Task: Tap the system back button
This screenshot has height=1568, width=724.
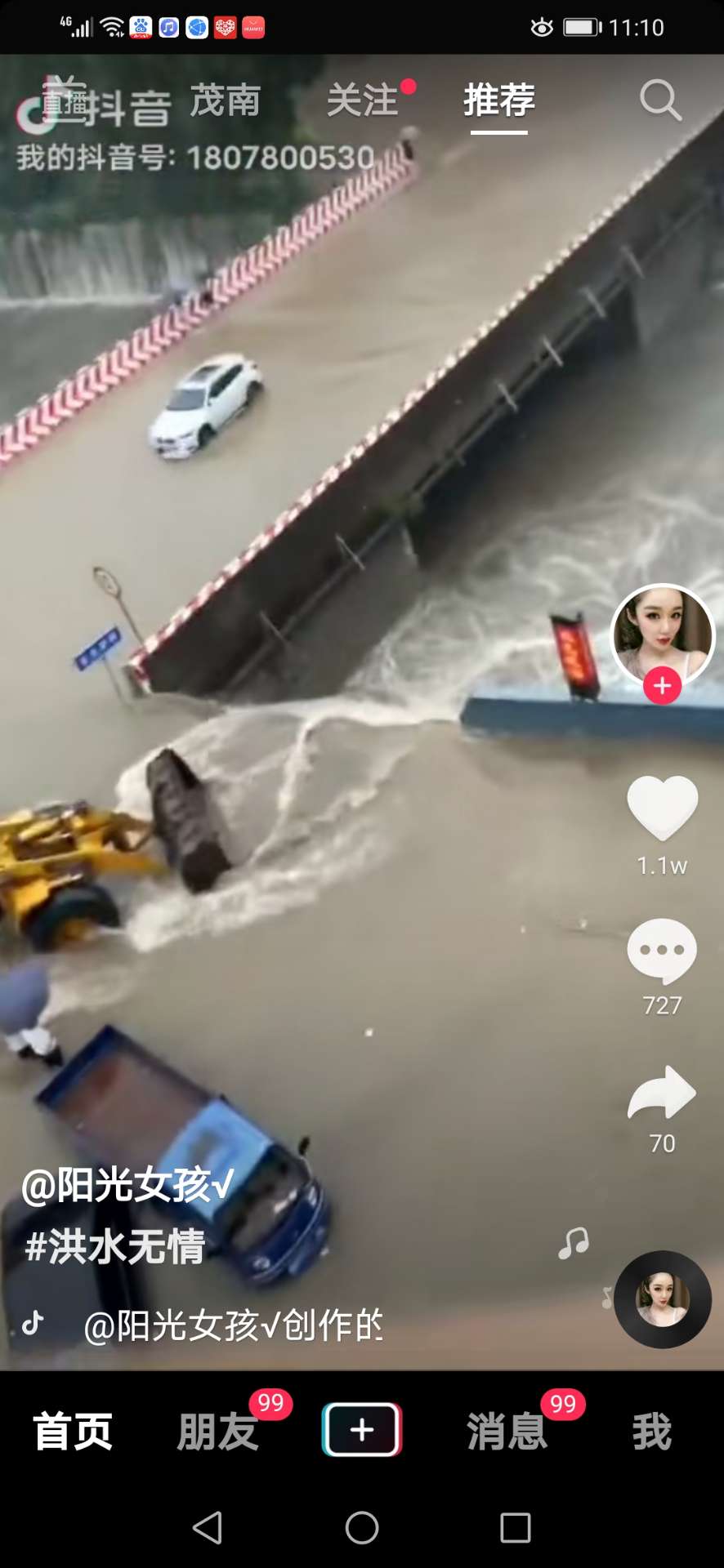Action: click(208, 1527)
